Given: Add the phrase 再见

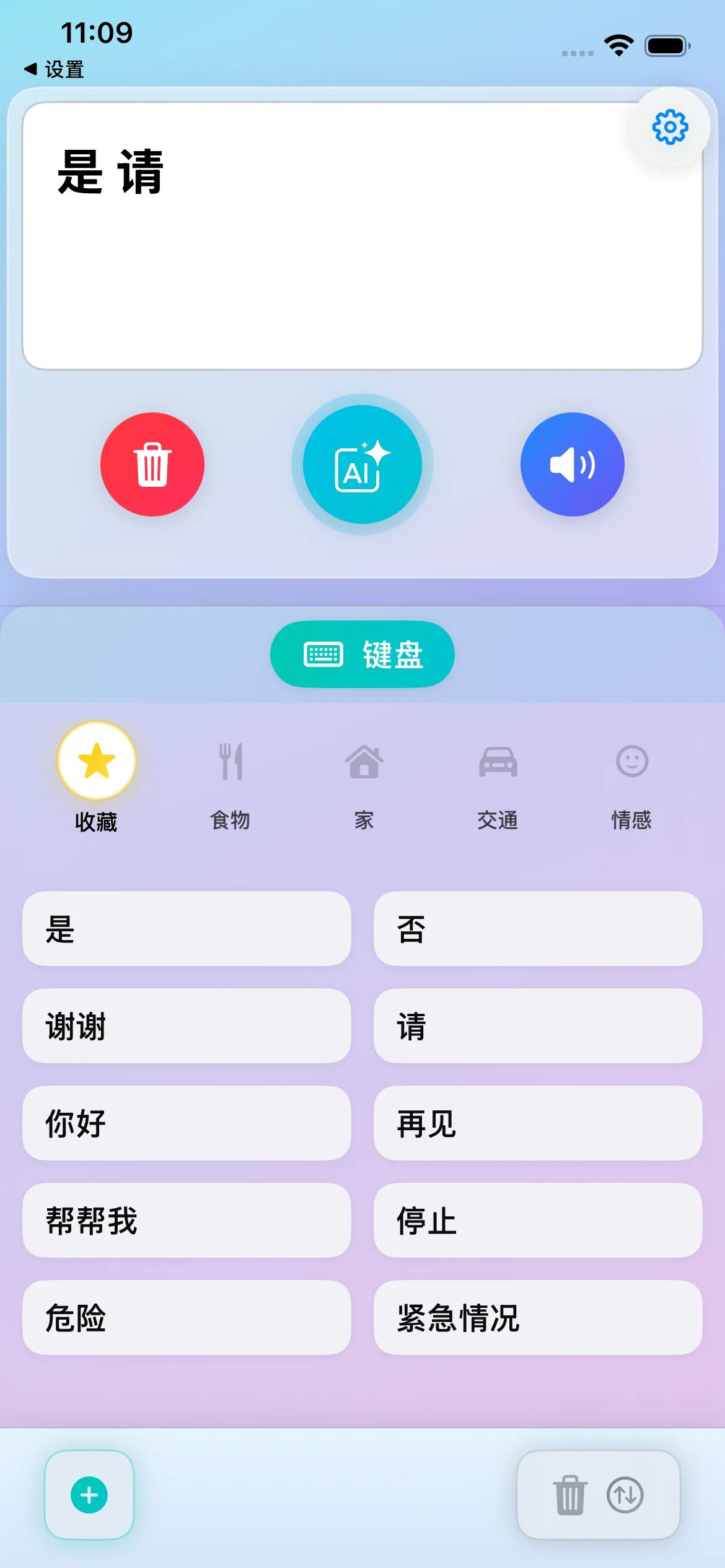Looking at the screenshot, I should (x=538, y=1123).
